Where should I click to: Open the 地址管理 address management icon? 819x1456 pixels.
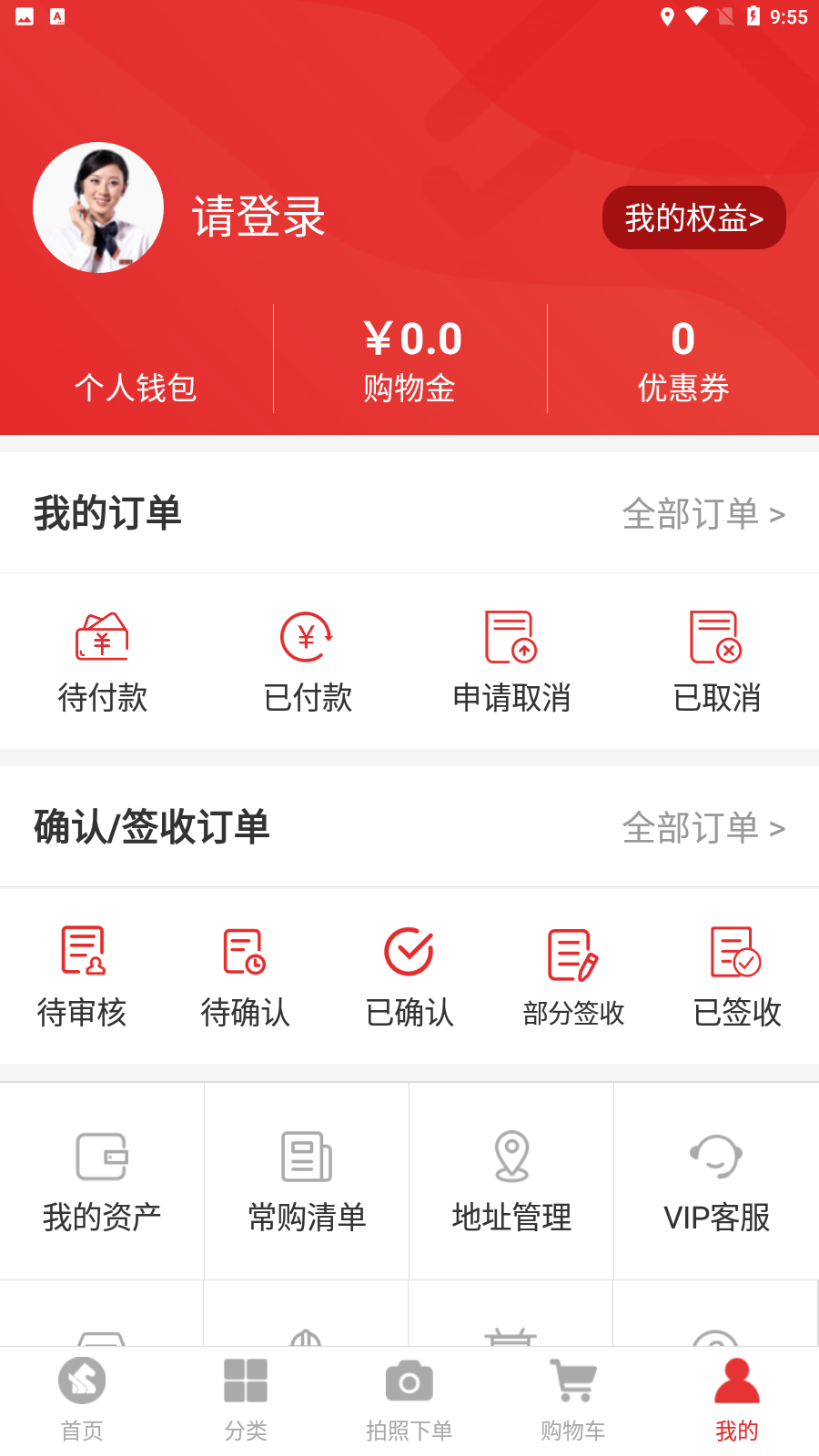[511, 1178]
